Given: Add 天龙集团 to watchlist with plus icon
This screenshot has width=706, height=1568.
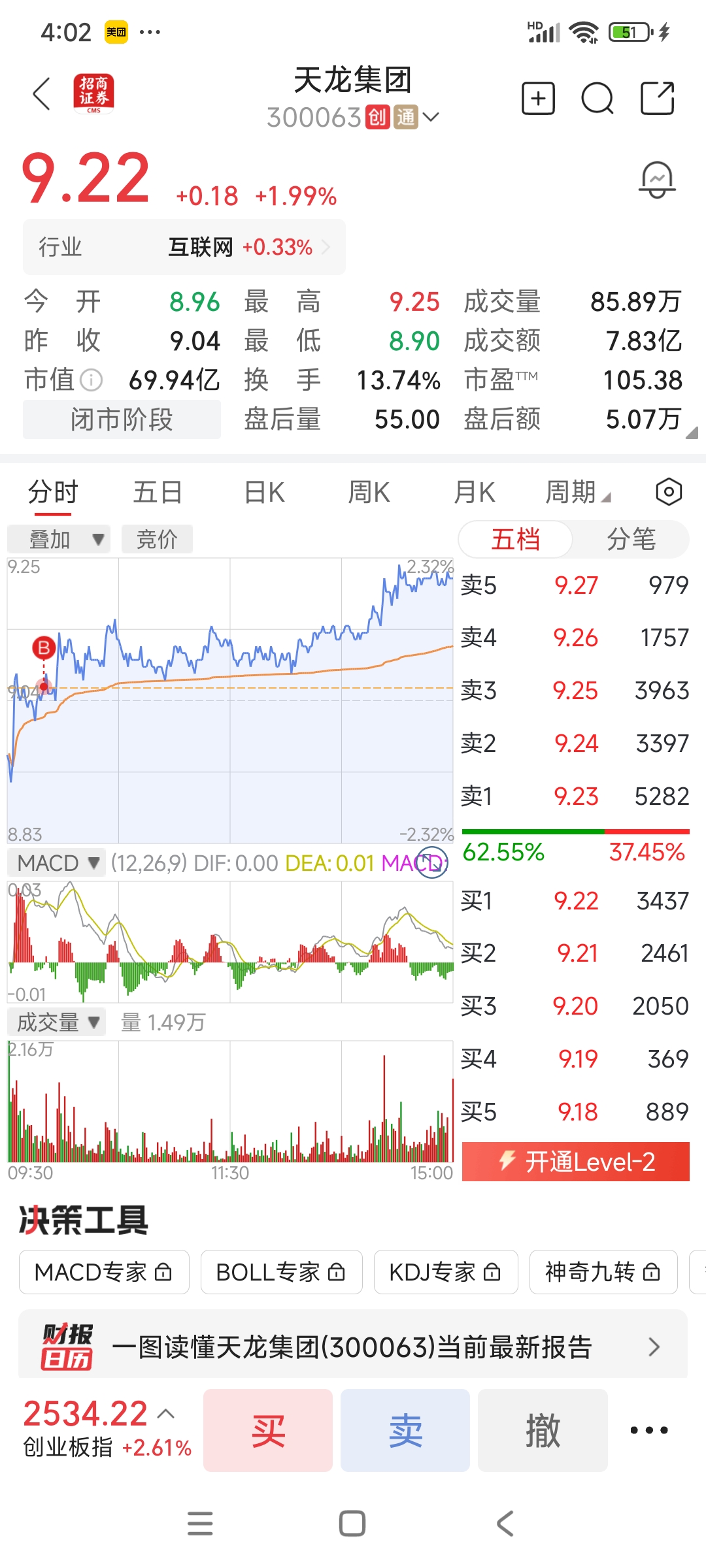Looking at the screenshot, I should 538,99.
